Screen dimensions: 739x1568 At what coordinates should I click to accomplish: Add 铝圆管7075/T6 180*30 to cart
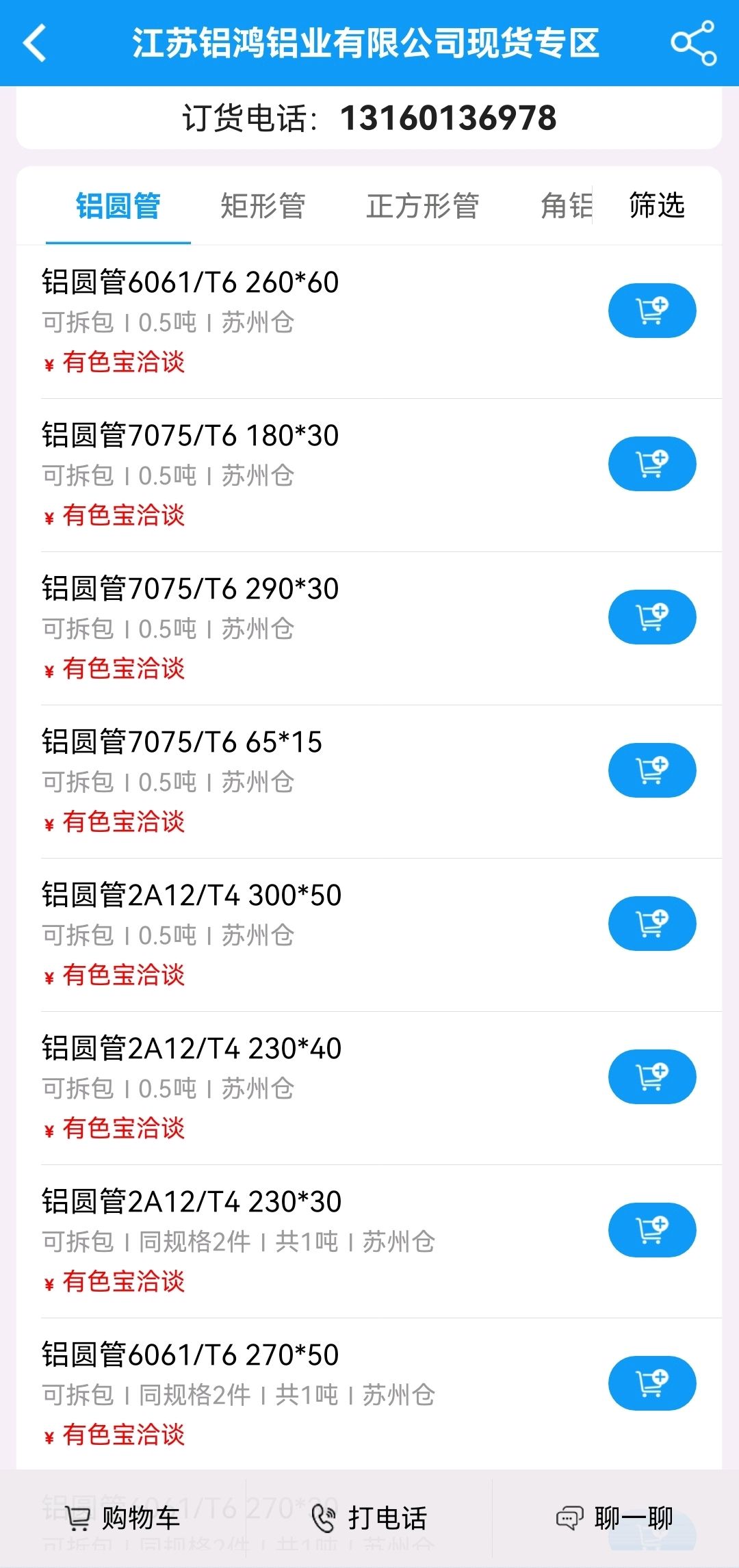coord(652,464)
